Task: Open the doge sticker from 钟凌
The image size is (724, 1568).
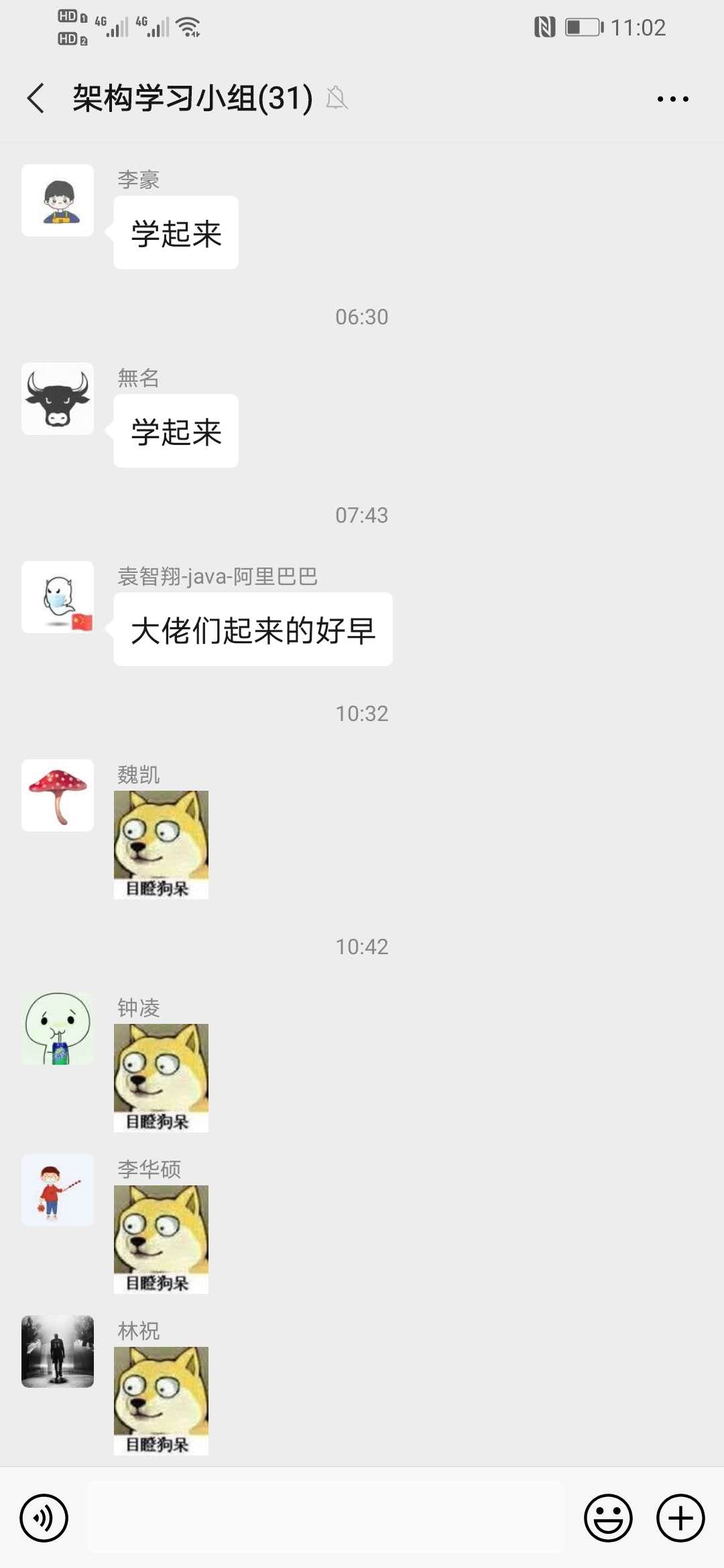Action: click(x=161, y=1077)
